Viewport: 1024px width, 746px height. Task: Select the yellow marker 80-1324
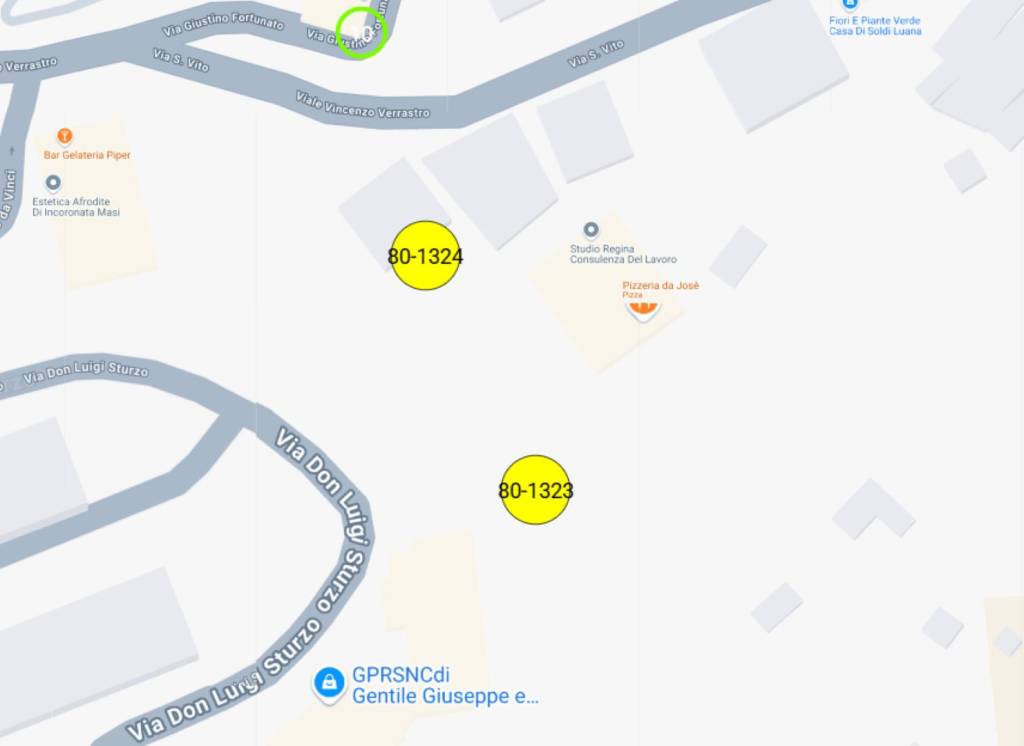click(425, 256)
